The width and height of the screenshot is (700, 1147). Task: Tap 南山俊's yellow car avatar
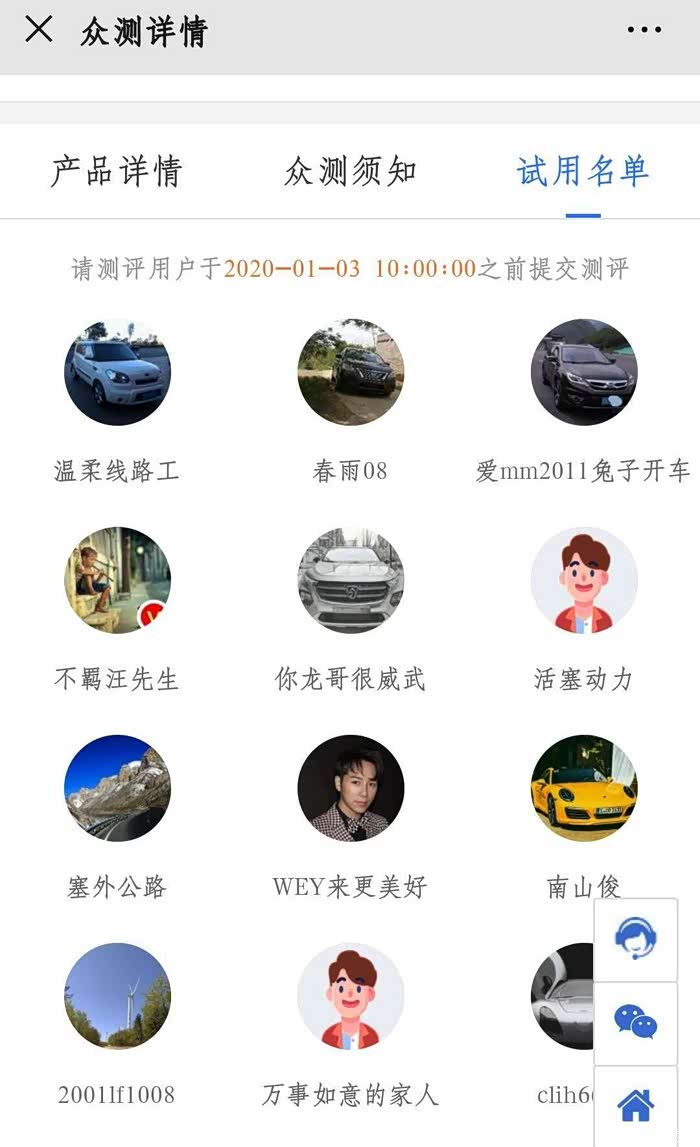coord(583,788)
